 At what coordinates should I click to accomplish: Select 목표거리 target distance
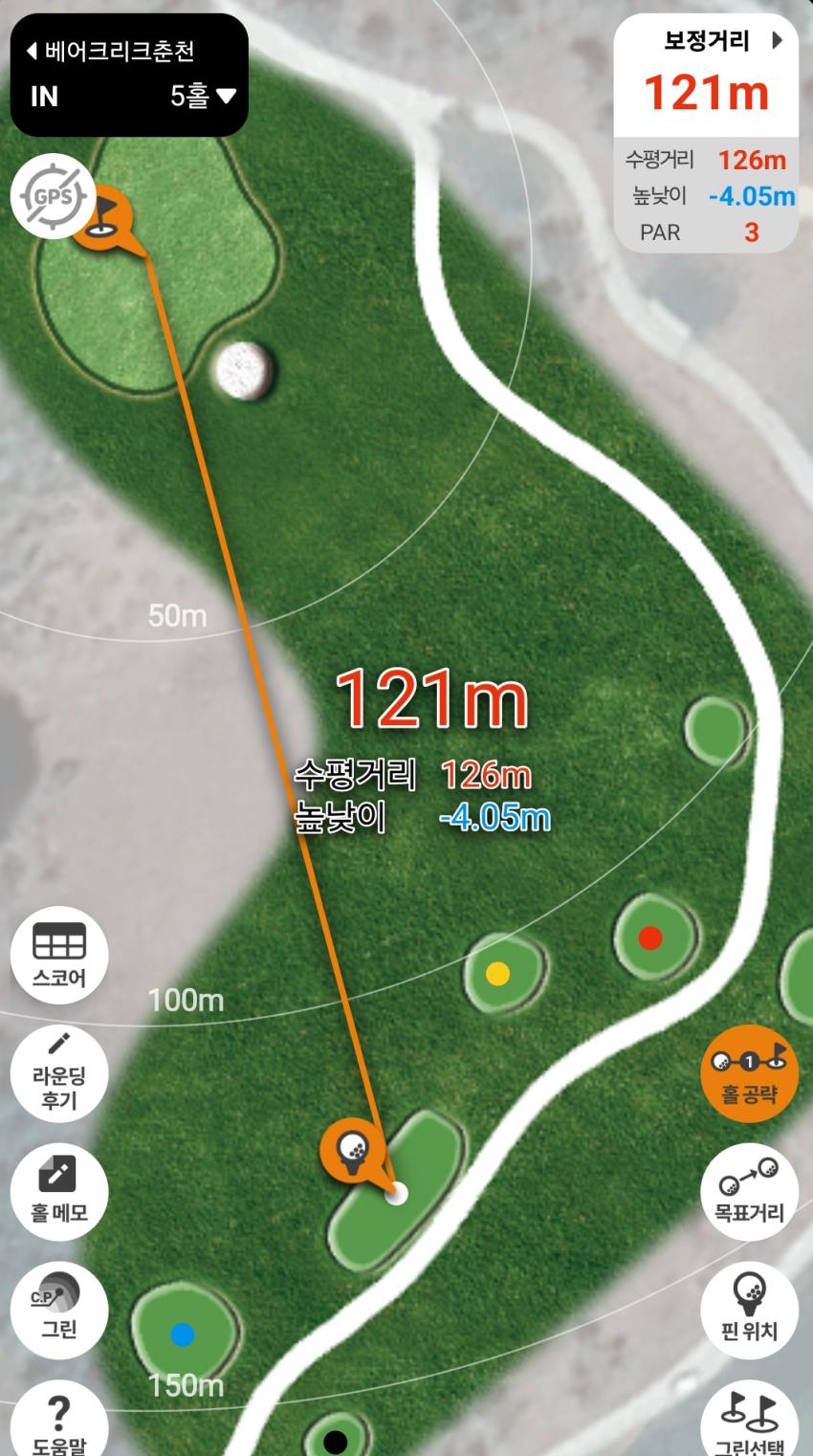click(749, 1191)
